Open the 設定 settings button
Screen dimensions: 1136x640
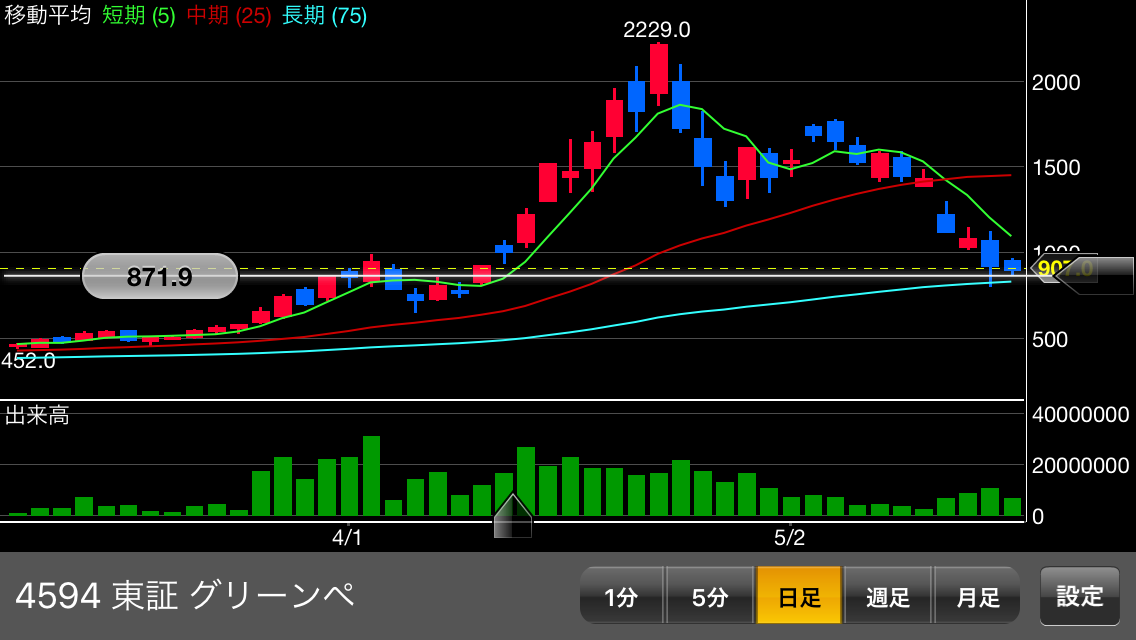click(1080, 596)
